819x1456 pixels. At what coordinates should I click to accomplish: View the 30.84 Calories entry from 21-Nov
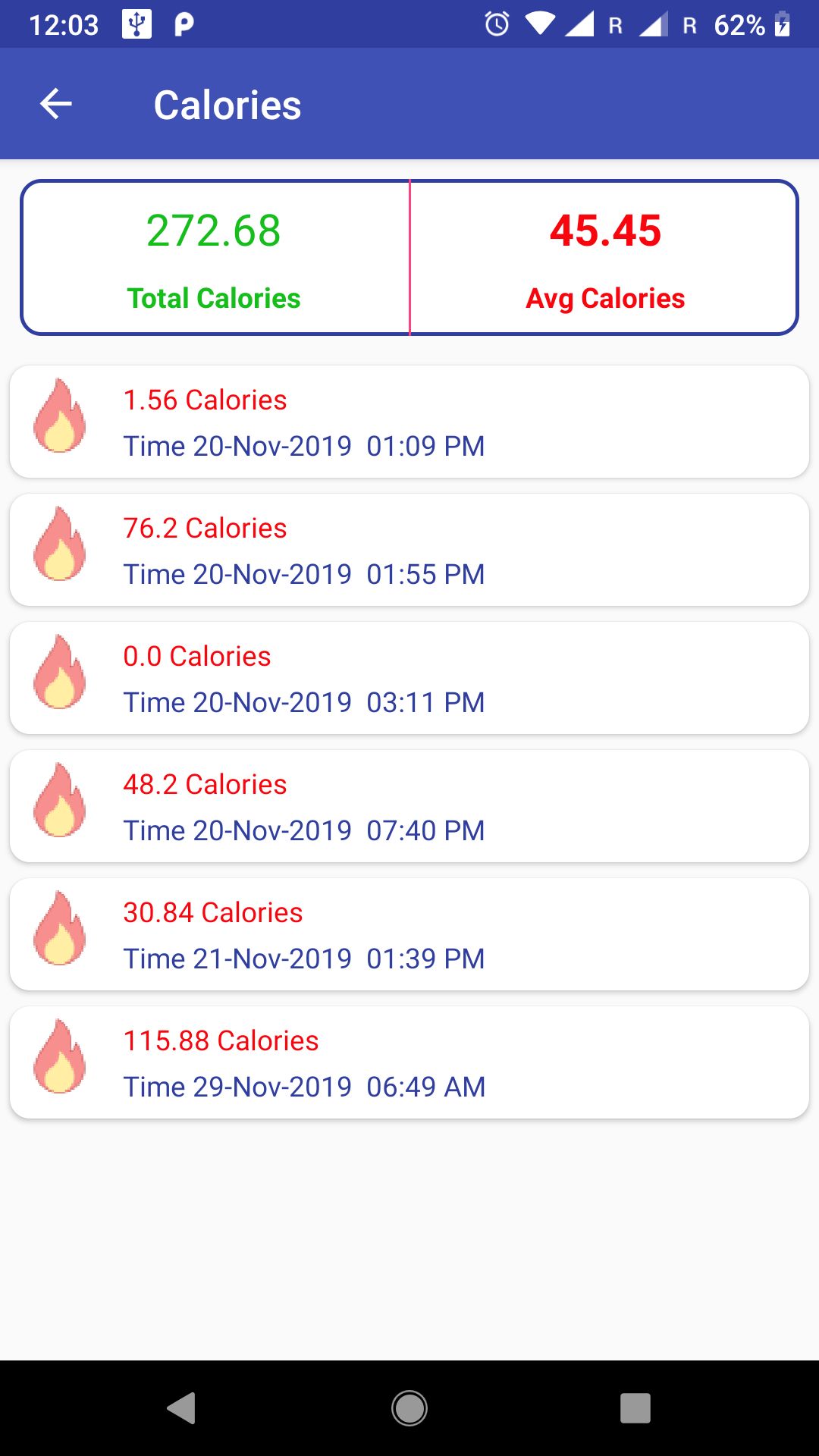click(x=409, y=934)
